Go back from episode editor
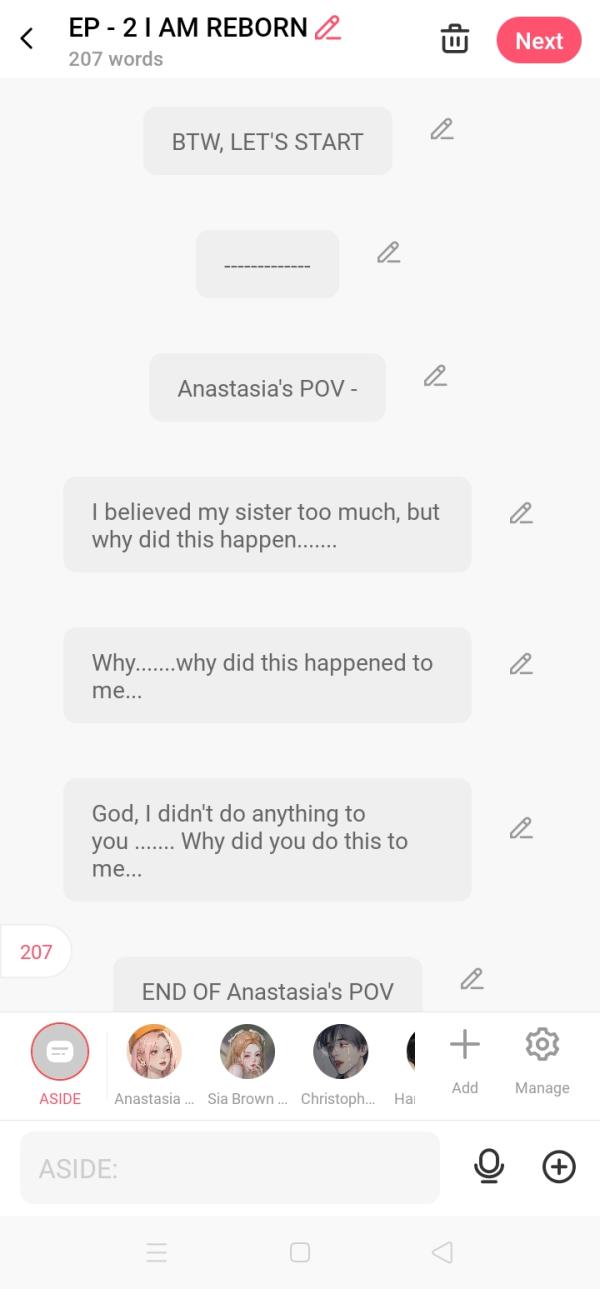The height and width of the screenshot is (1289, 600). pyautogui.click(x=27, y=39)
